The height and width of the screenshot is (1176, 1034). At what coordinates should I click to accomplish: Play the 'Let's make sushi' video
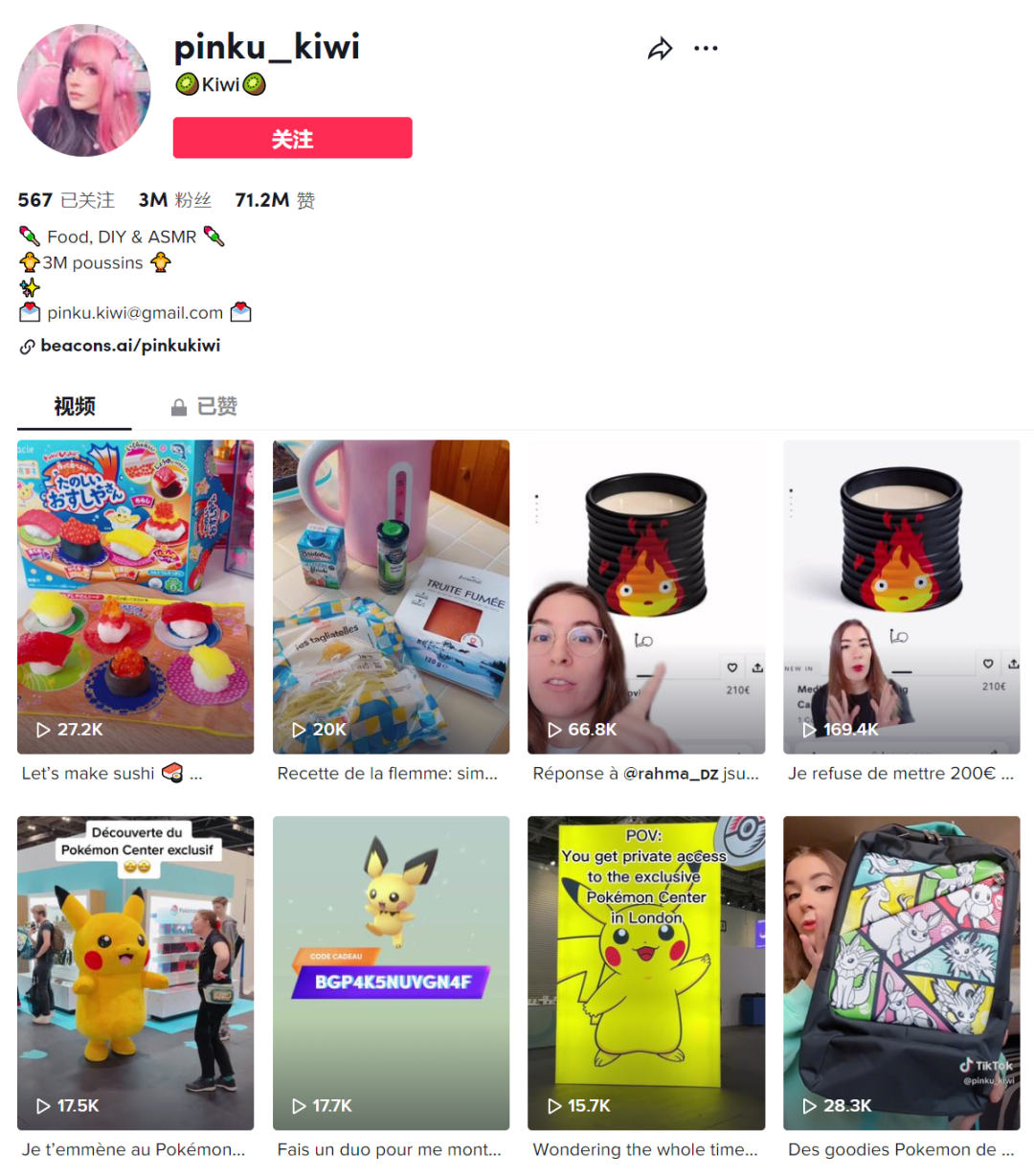coord(135,597)
